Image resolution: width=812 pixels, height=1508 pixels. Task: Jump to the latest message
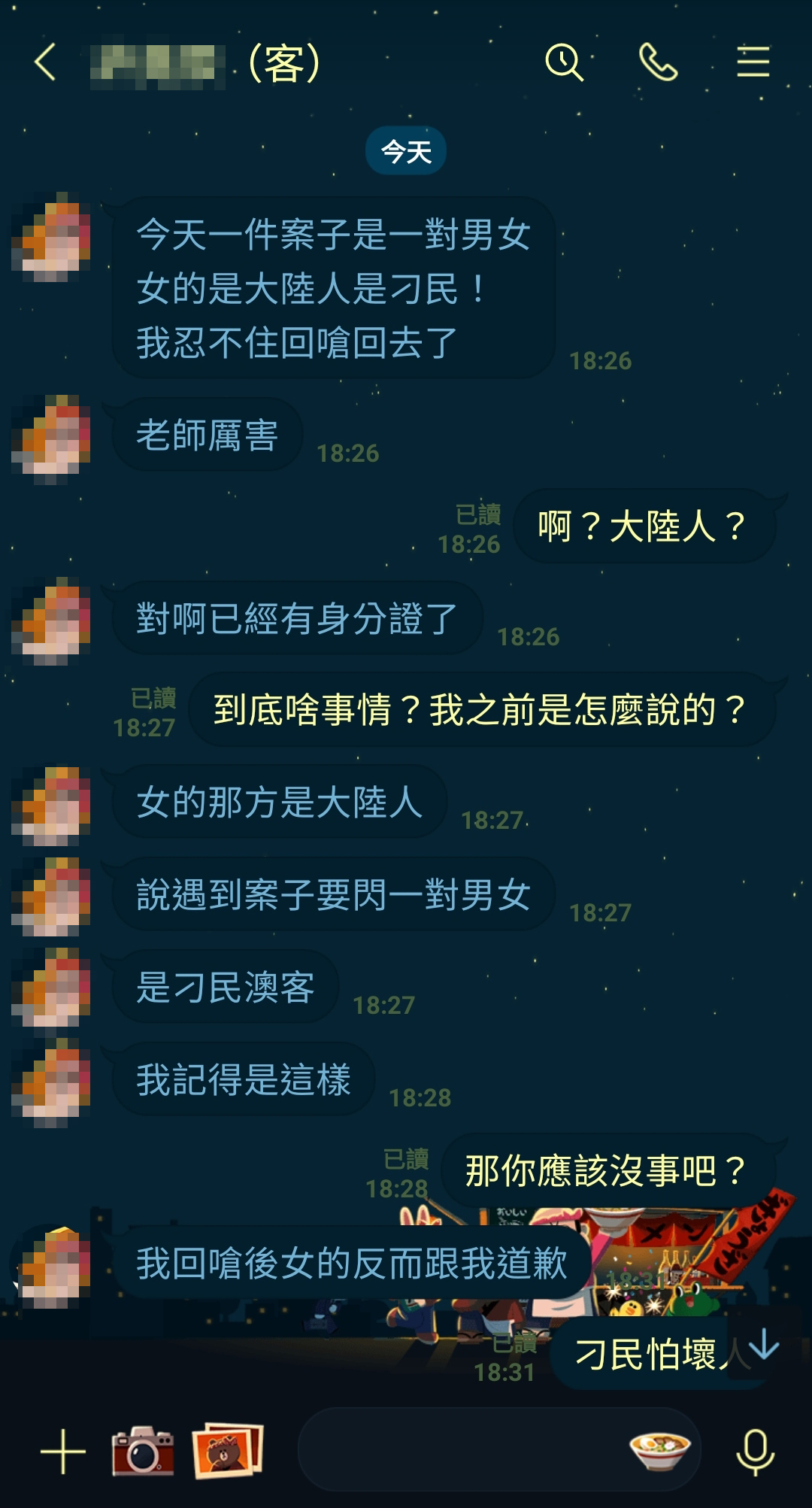763,1344
